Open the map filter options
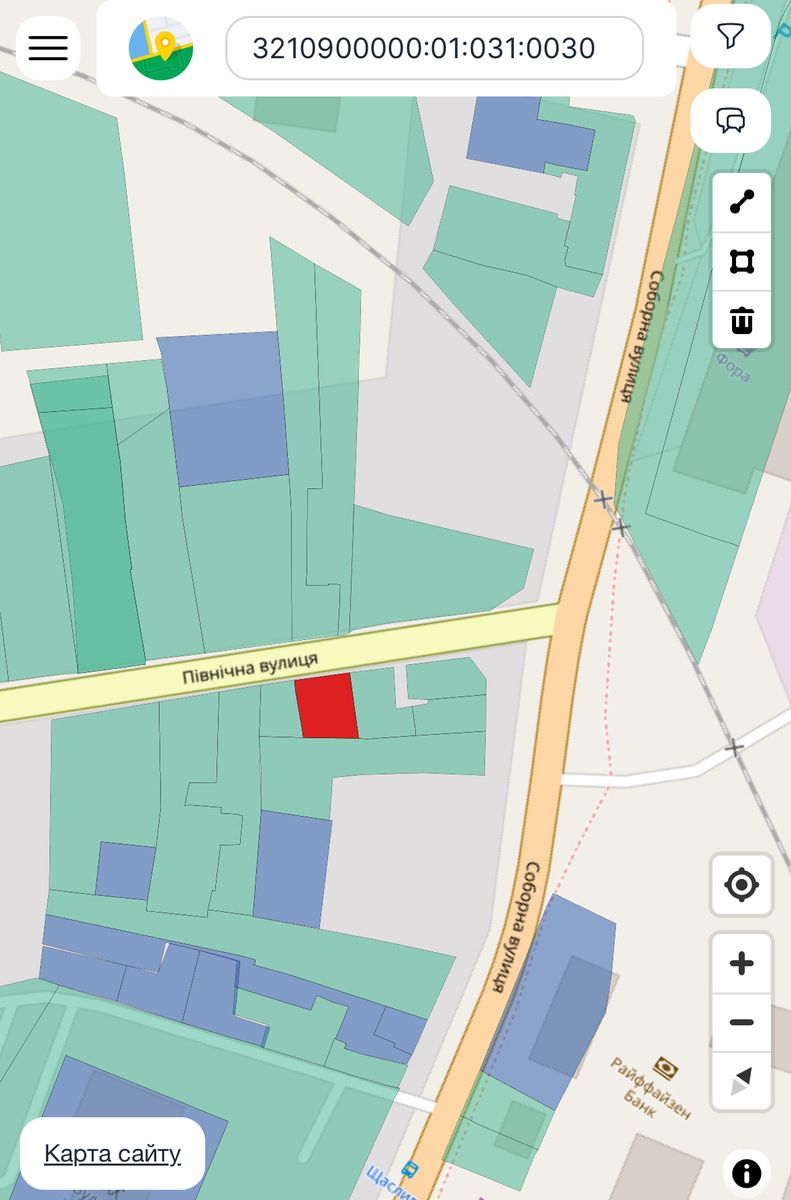Screen dimensions: 791x1200 tap(731, 37)
